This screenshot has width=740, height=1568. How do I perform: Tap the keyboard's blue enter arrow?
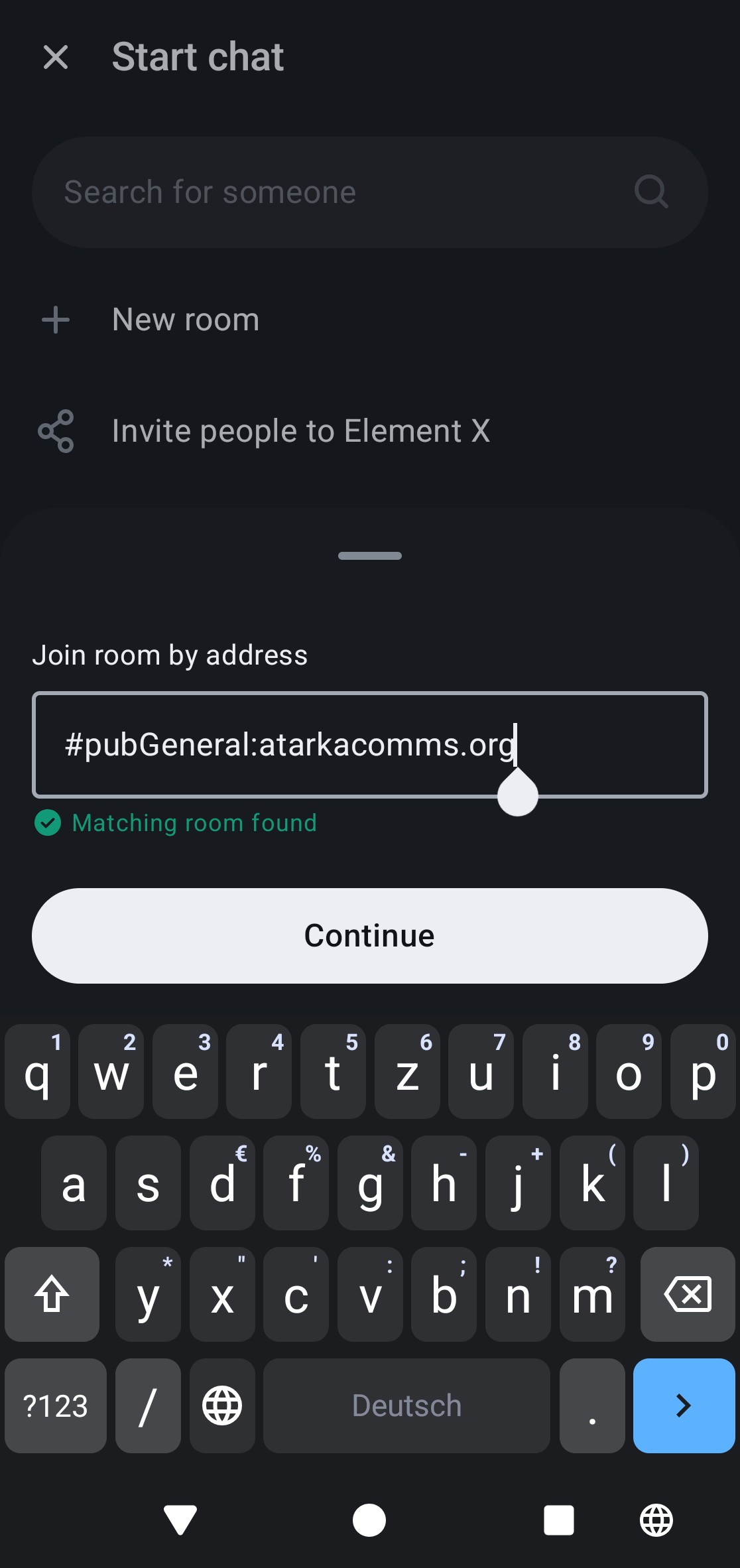tap(683, 1405)
